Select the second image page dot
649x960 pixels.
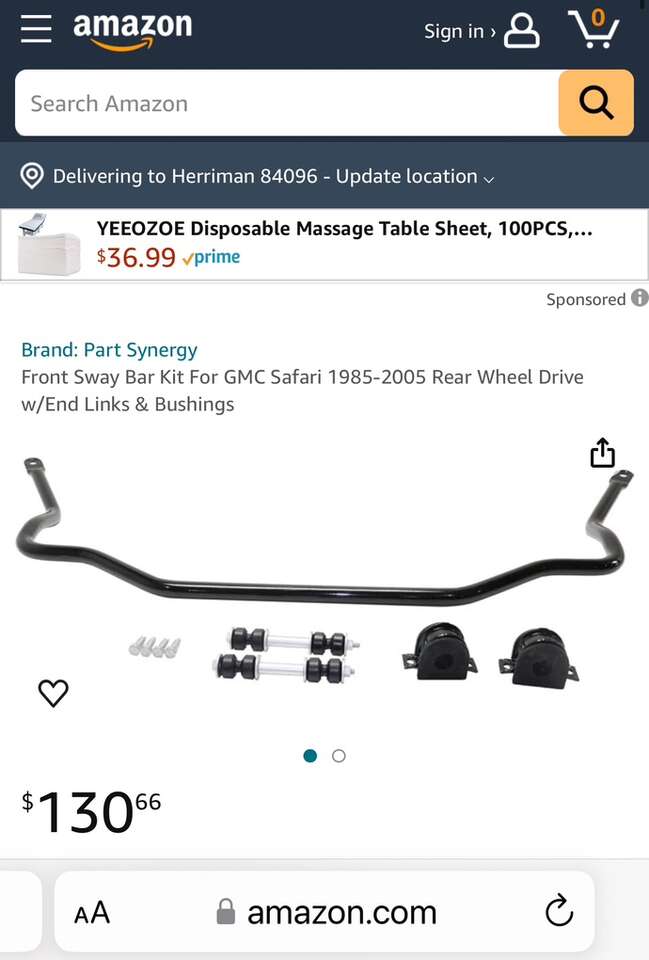(339, 756)
